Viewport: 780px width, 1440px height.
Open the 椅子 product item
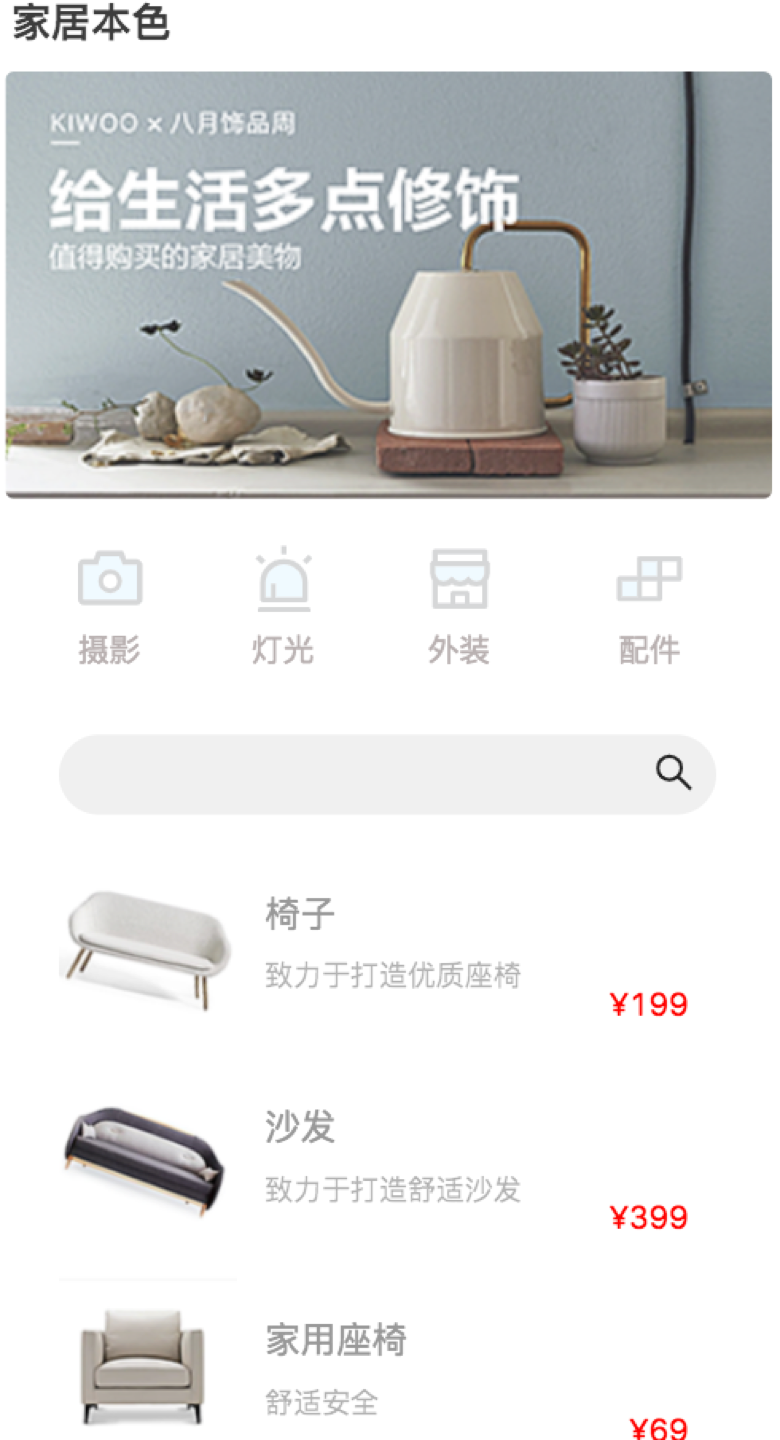point(388,952)
